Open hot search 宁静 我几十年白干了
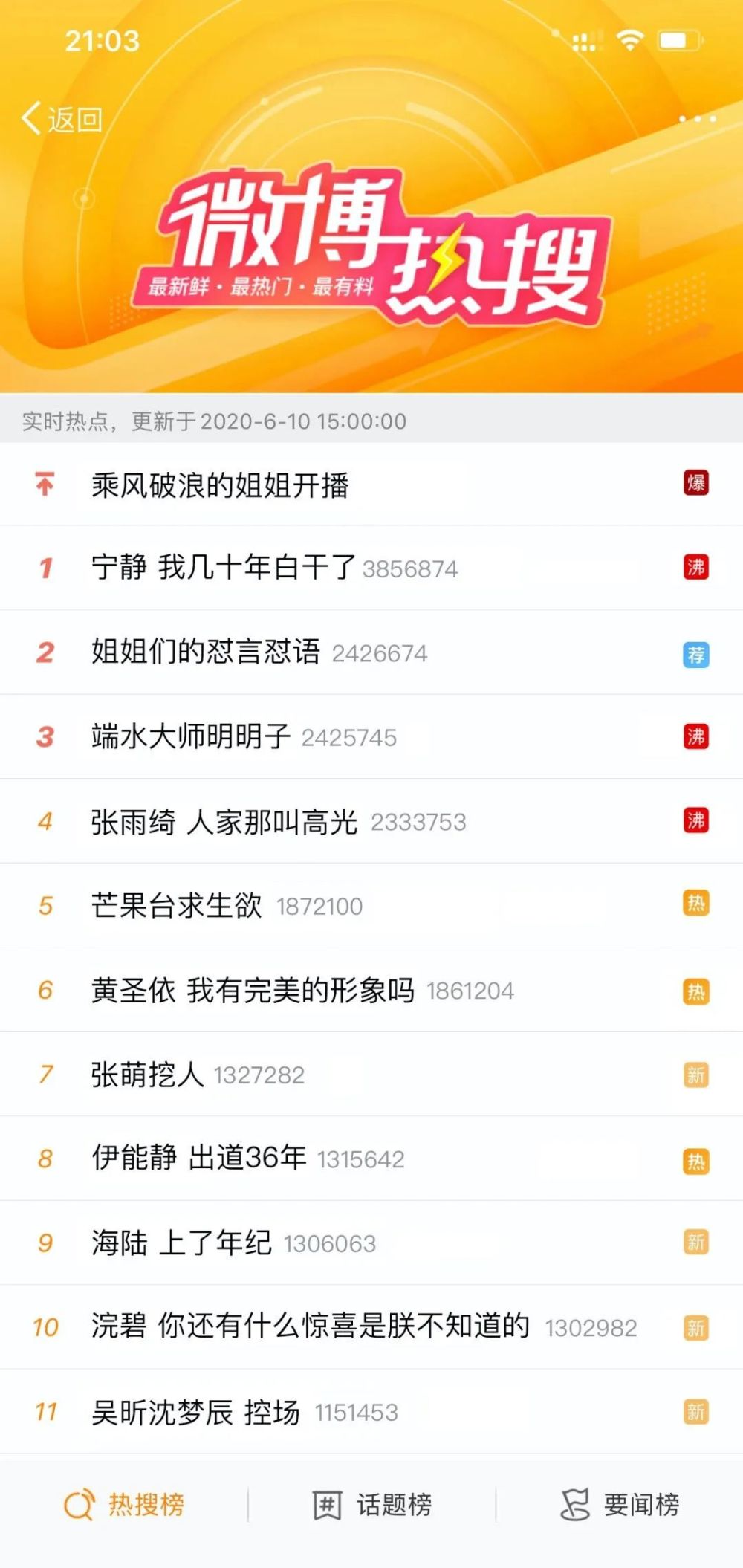The width and height of the screenshot is (743, 1568). [x=223, y=568]
